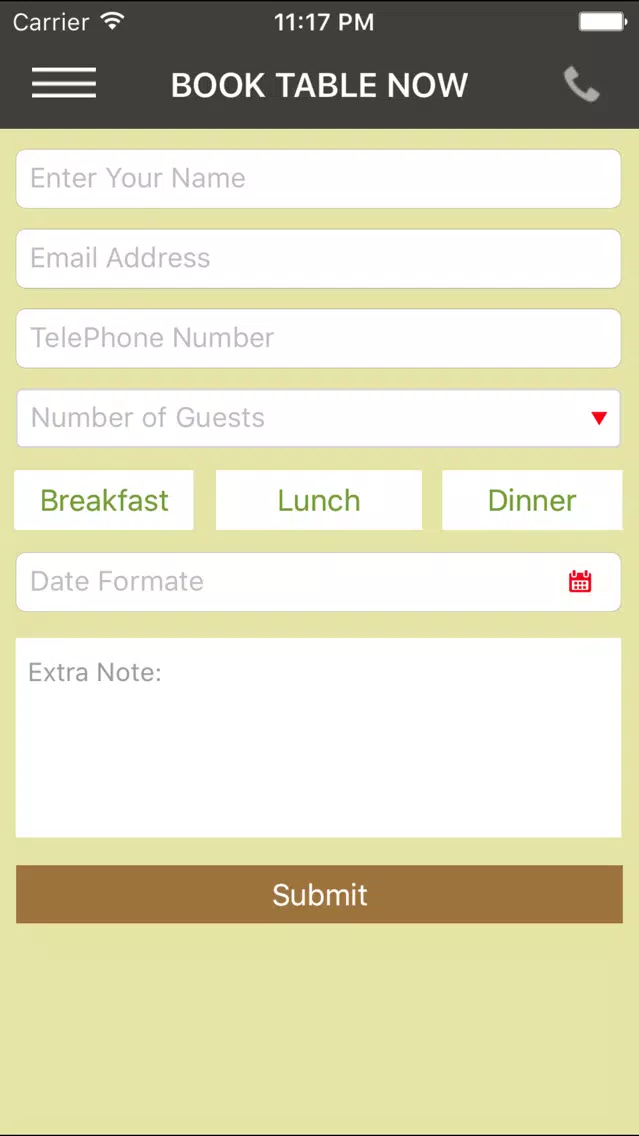
Task: Expand the Number of Guests dropdown
Action: (319, 418)
